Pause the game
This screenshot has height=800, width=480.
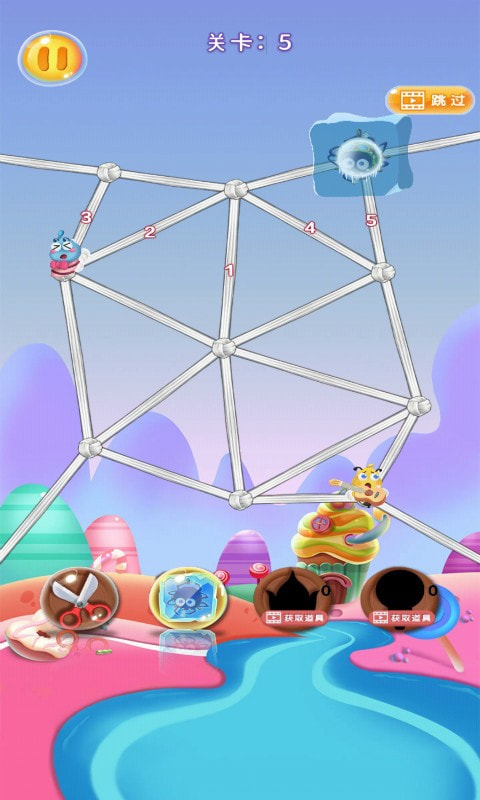point(53,58)
